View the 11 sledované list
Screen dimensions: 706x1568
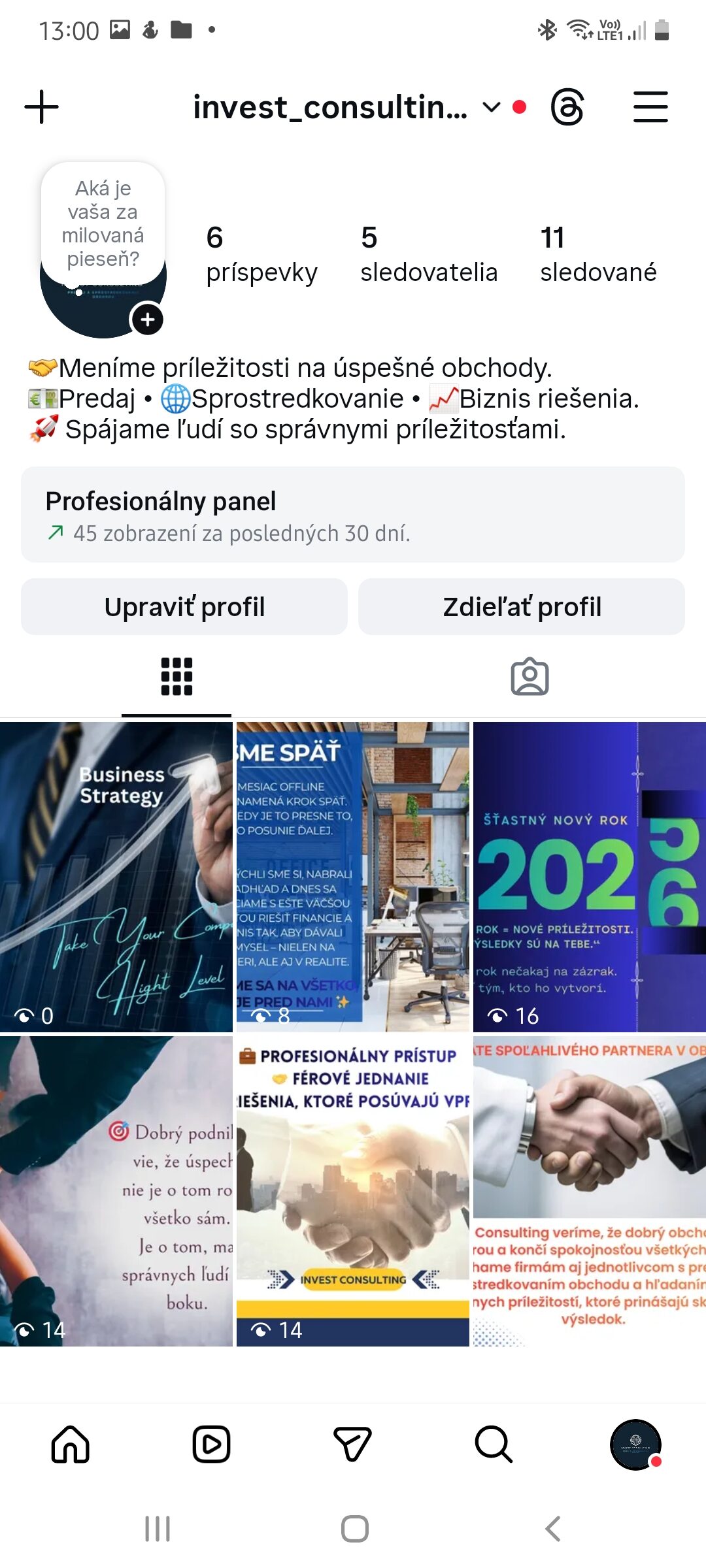(x=597, y=255)
